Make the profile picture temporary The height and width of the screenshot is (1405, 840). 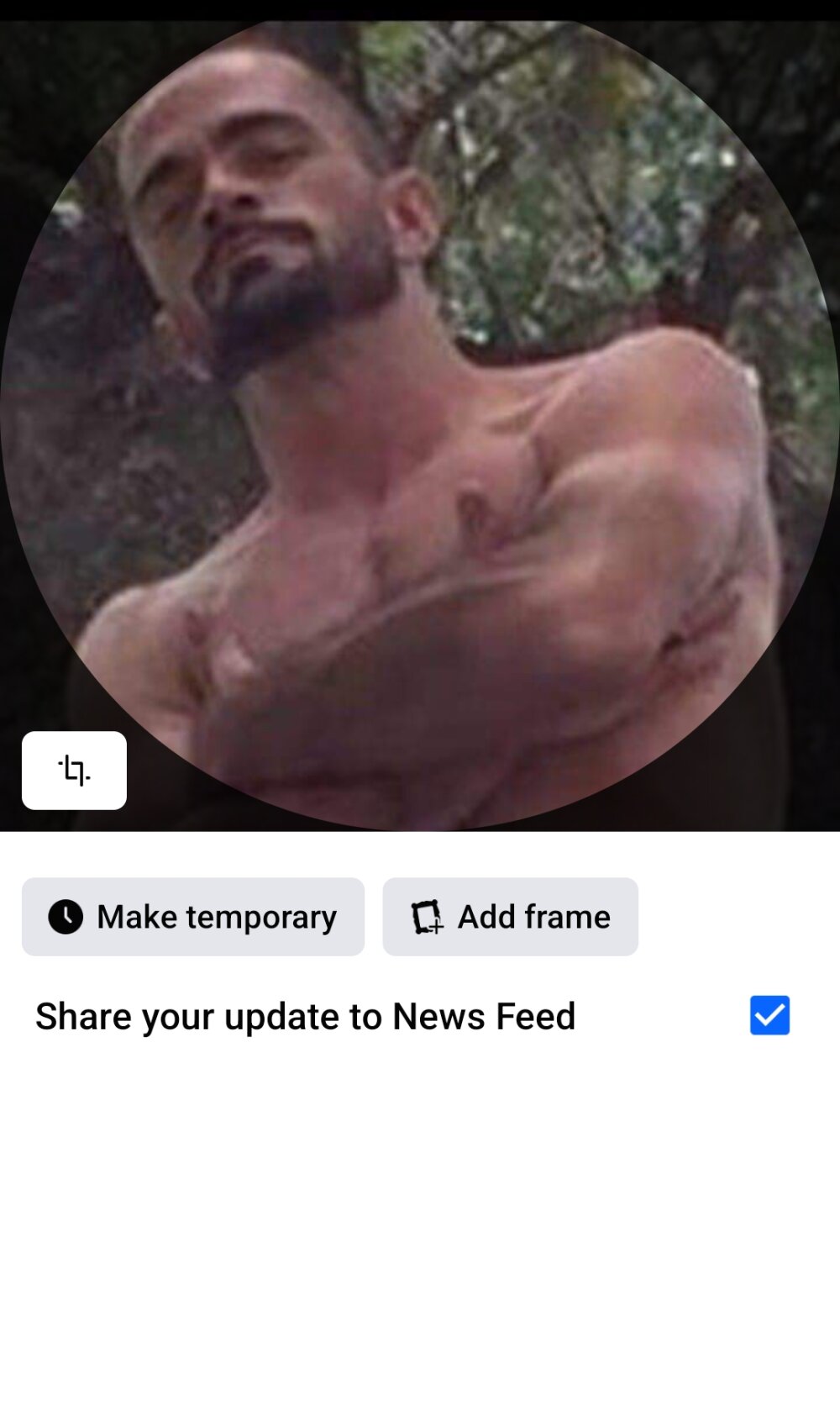(x=193, y=917)
